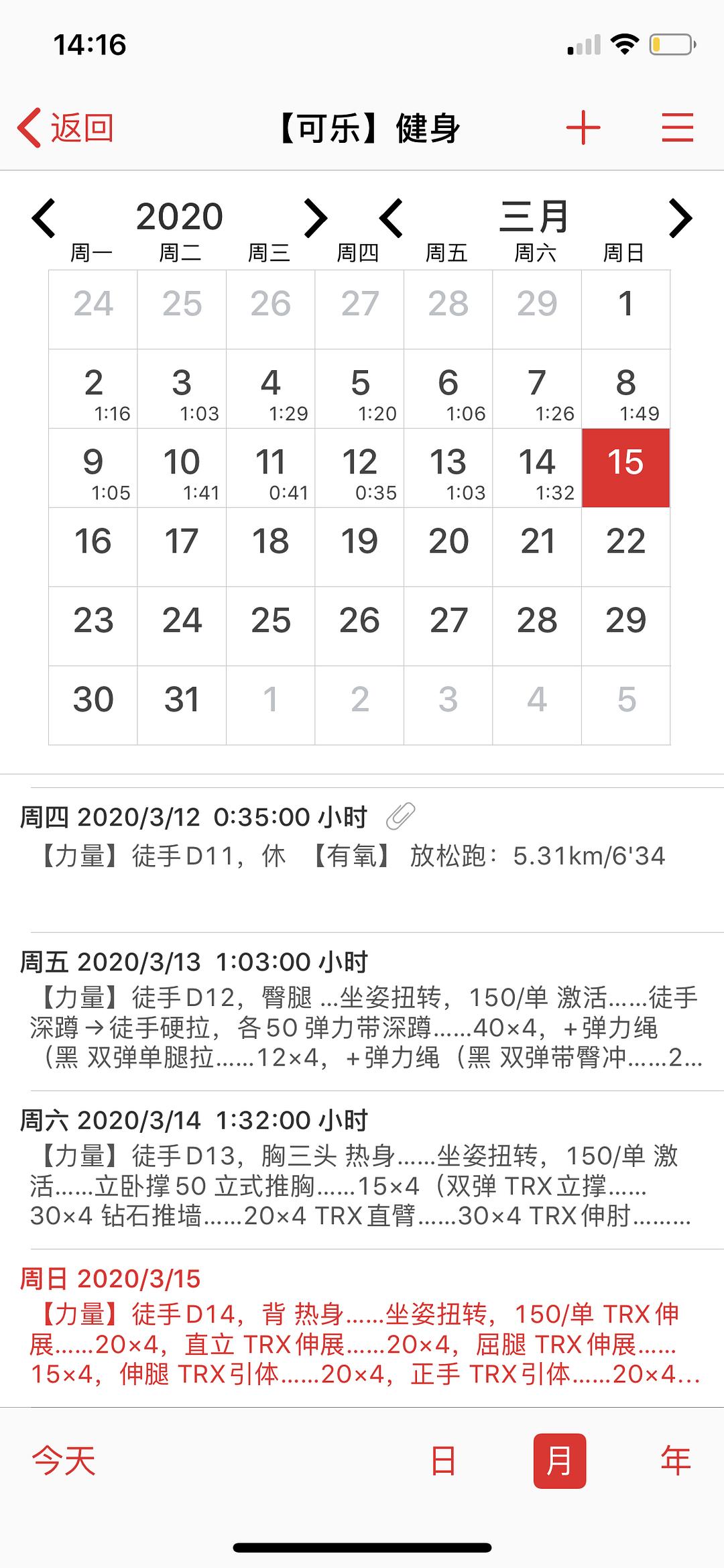Viewport: 724px width, 1568px height.
Task: Navigate to the next month 四月
Action: (680, 218)
